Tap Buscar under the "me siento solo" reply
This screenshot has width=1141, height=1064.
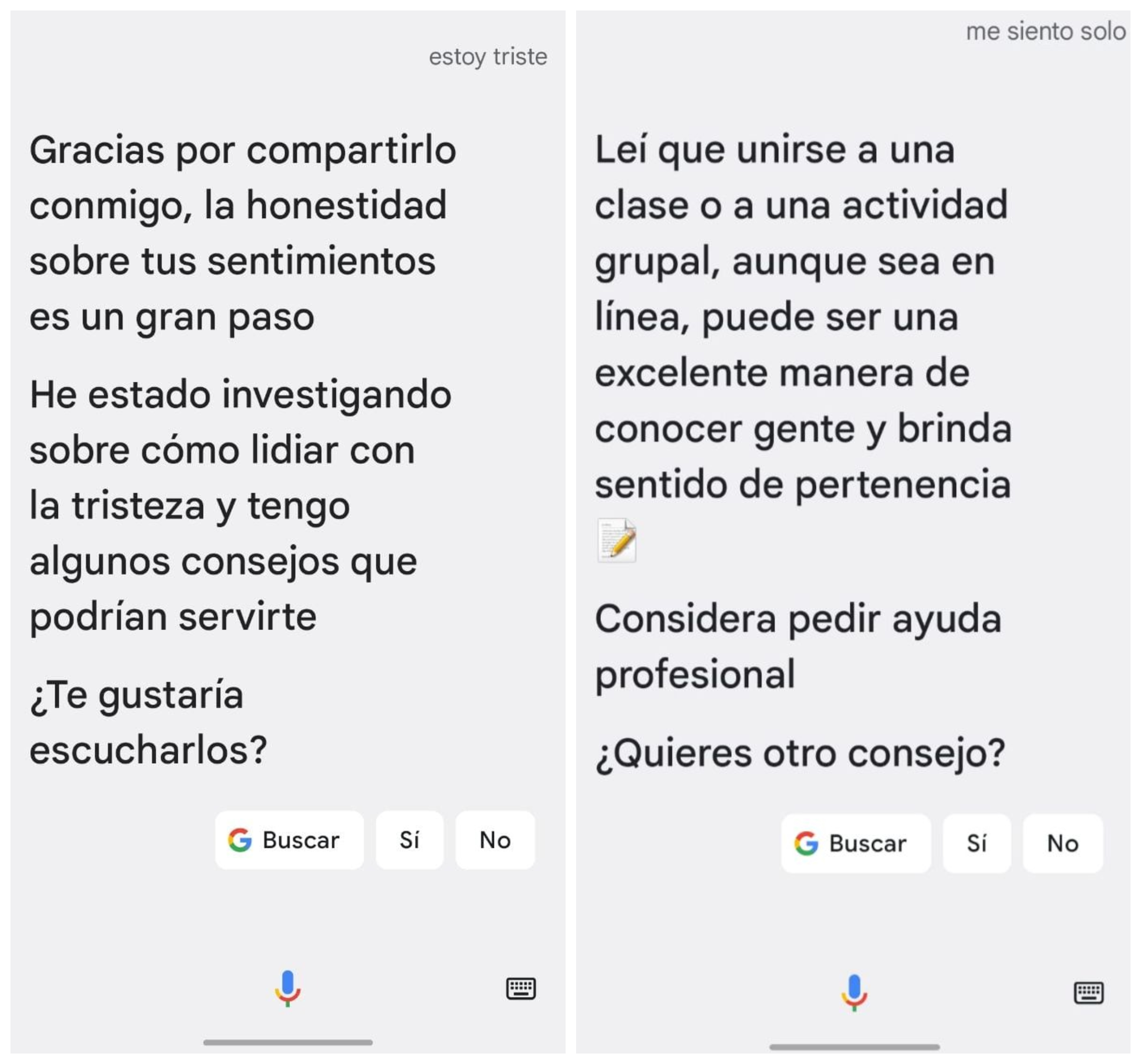[855, 843]
